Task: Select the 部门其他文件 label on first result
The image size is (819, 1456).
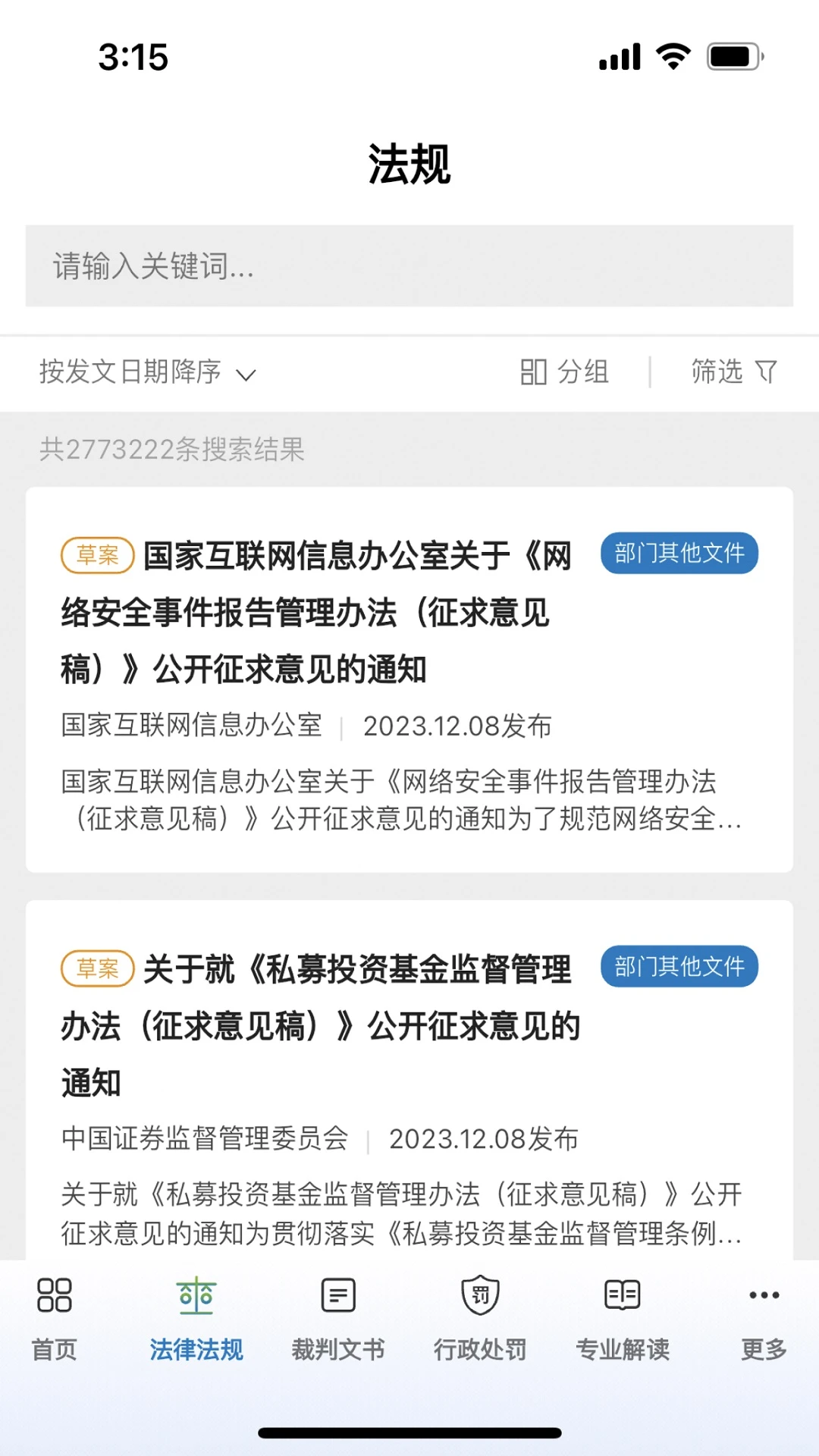Action: click(679, 554)
